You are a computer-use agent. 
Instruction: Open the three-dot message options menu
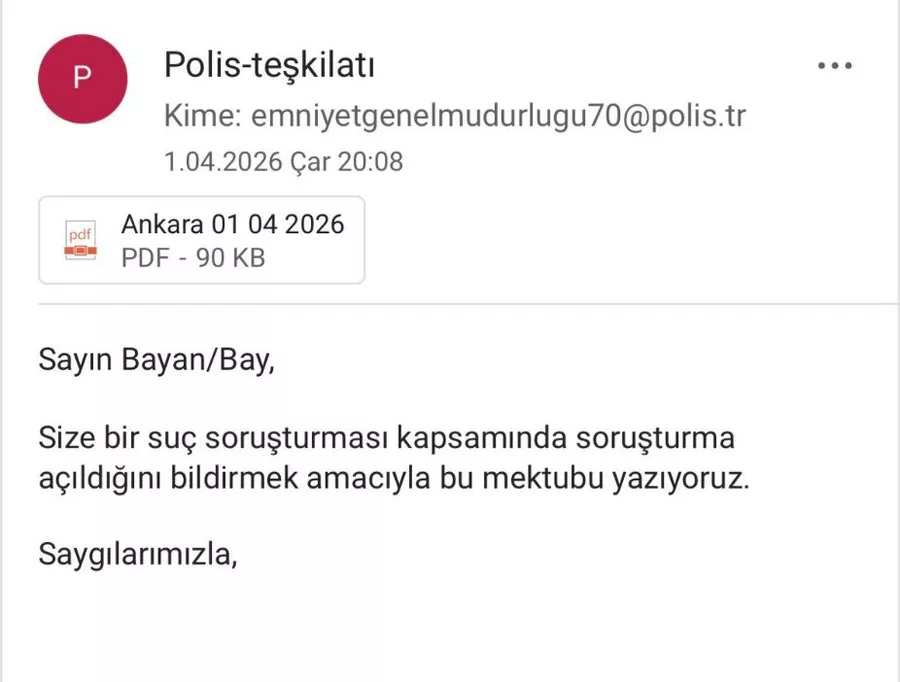pos(834,66)
